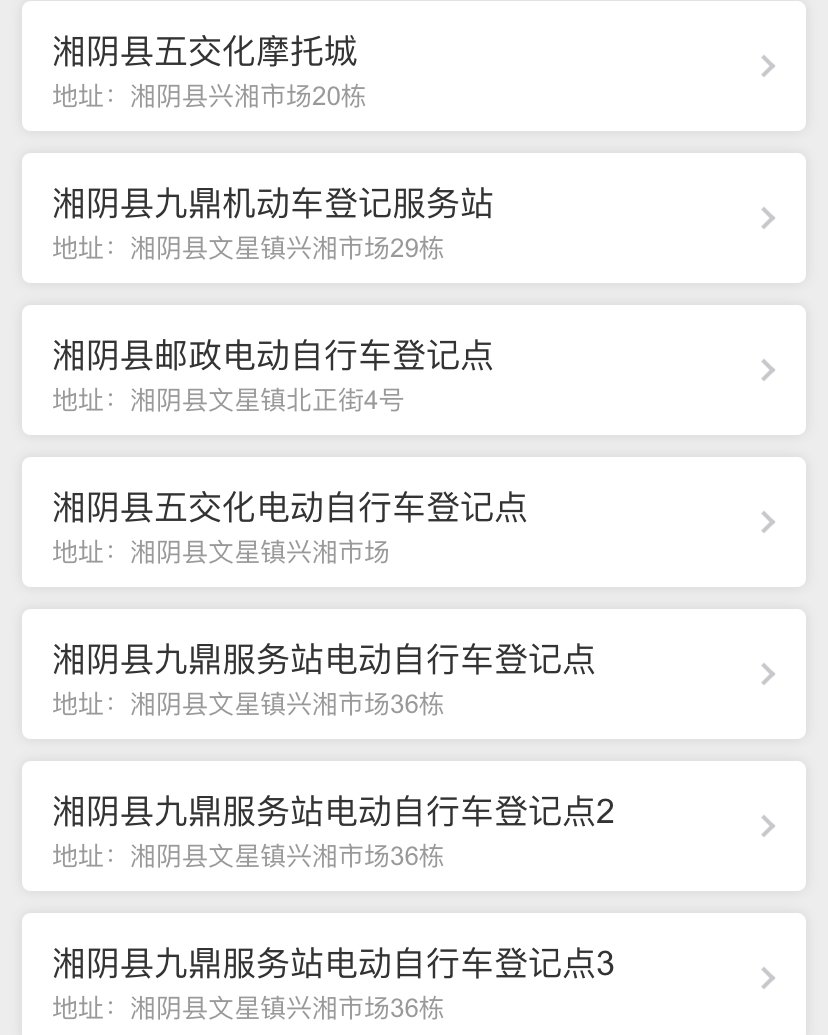
Task: Choose 湘阴县九鼎服务站电动自行车登记点 without a number
Action: click(x=413, y=675)
